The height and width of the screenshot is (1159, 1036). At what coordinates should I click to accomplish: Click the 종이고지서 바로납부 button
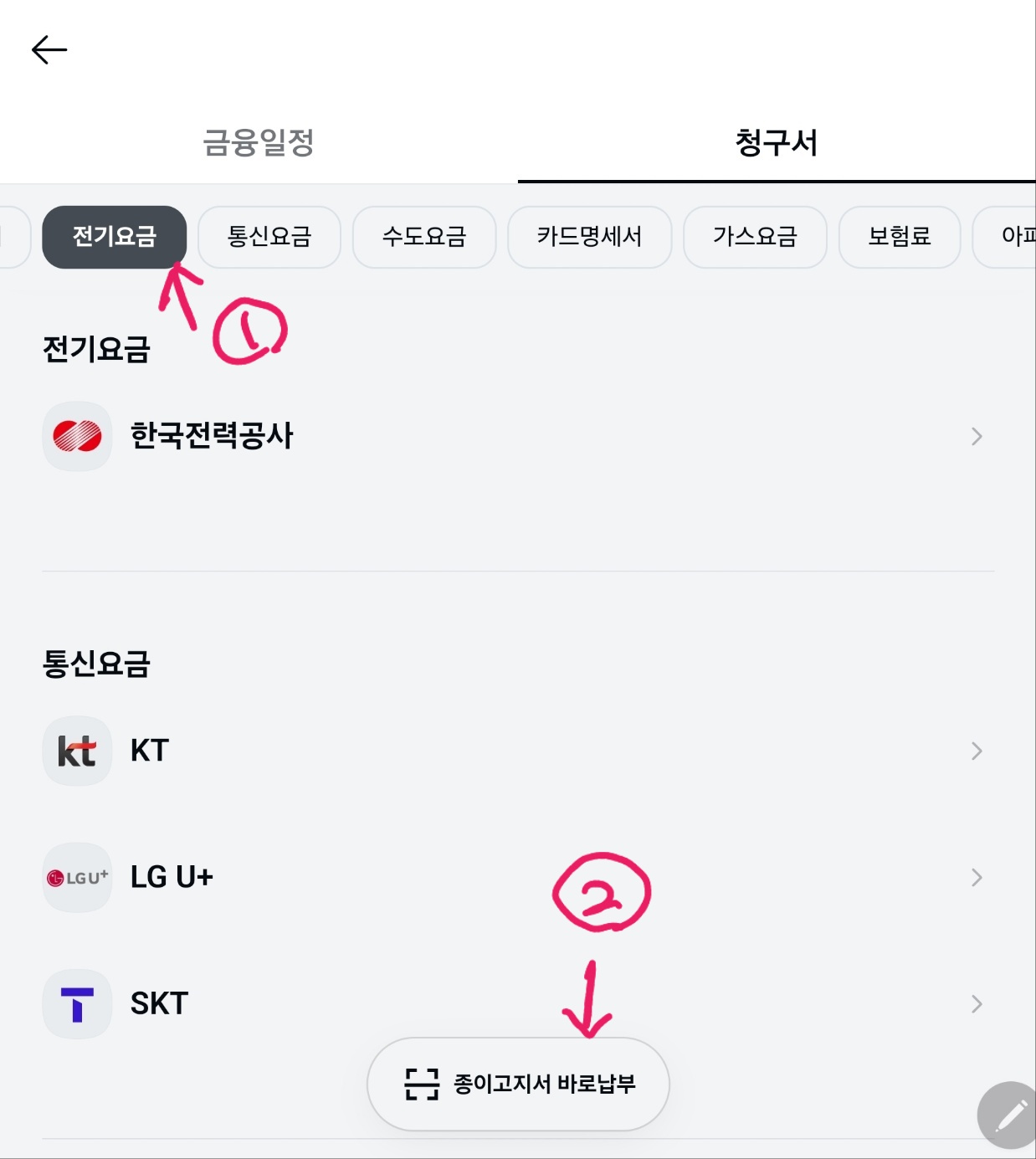(518, 1084)
